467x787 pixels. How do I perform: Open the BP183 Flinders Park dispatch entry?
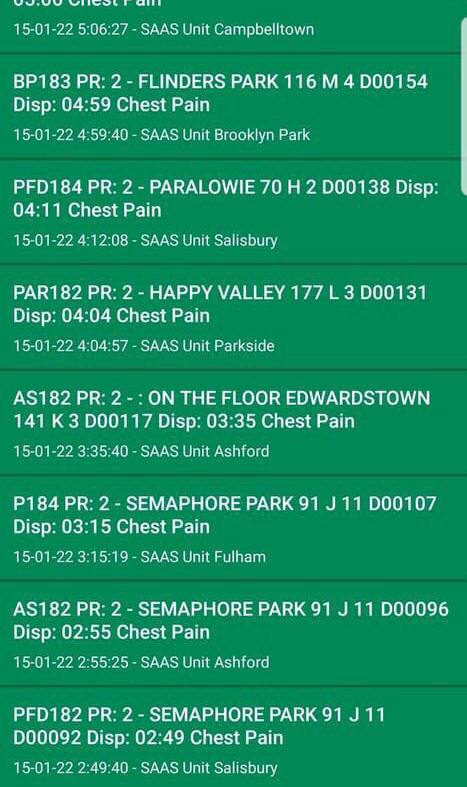(230, 106)
